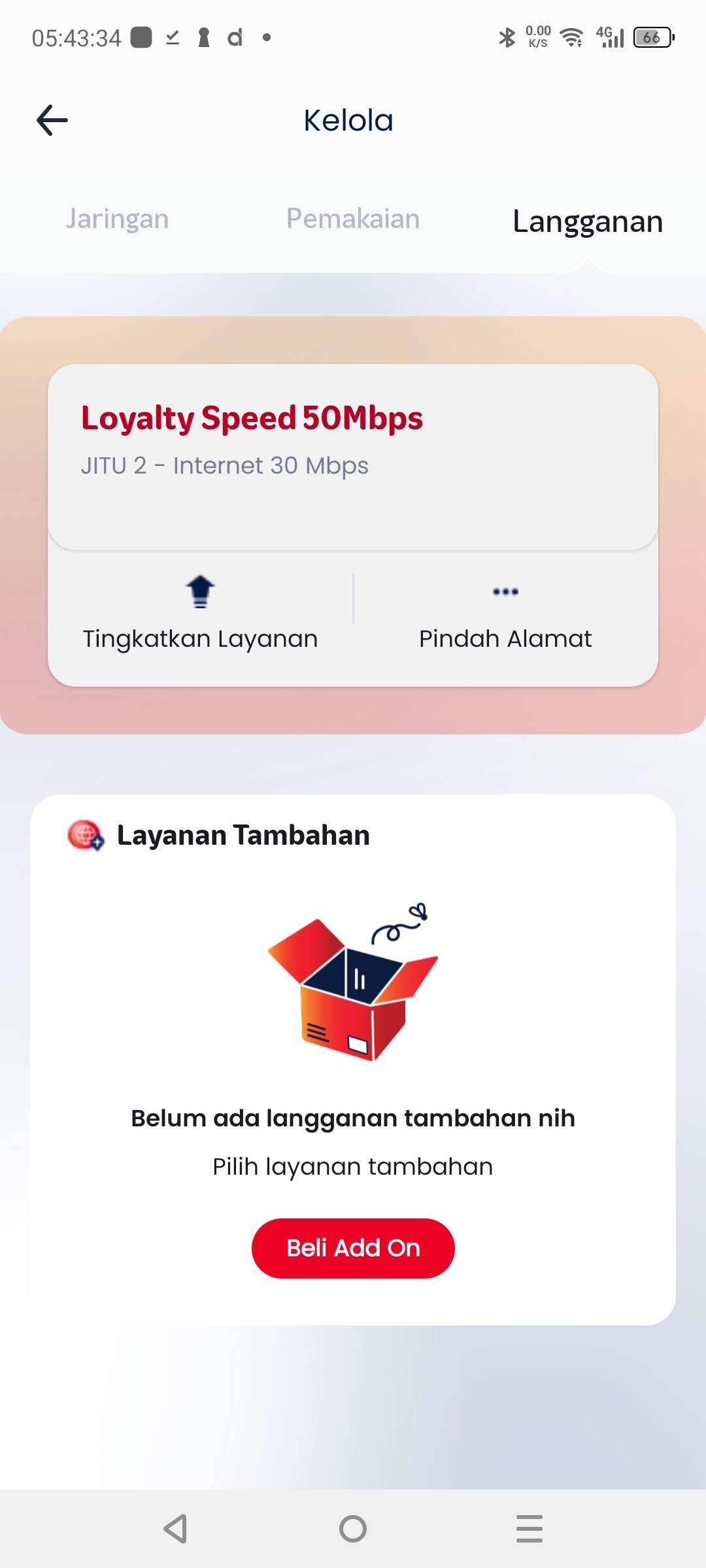This screenshot has width=706, height=1568.
Task: Tap the back arrow to leave Kelola
Action: pyautogui.click(x=52, y=120)
